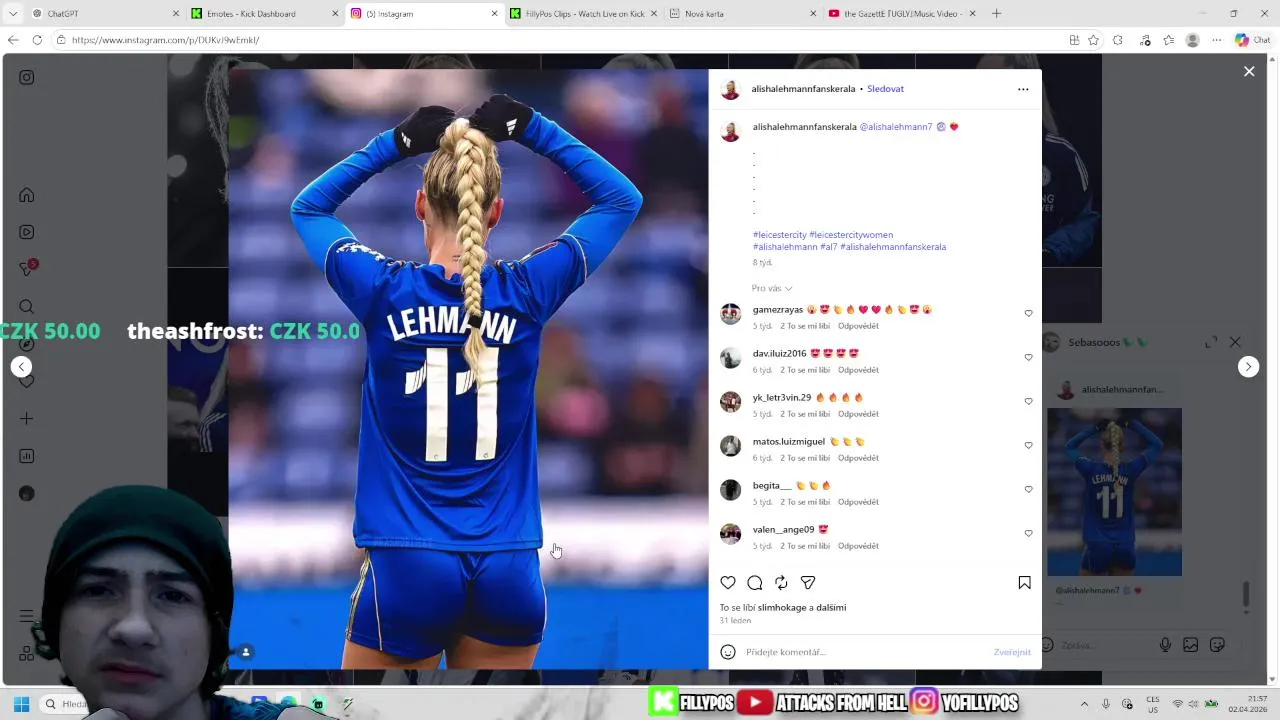1280x720 pixels.
Task: Expand the 'Pro vás' comment sort dropdown
Action: click(x=772, y=288)
